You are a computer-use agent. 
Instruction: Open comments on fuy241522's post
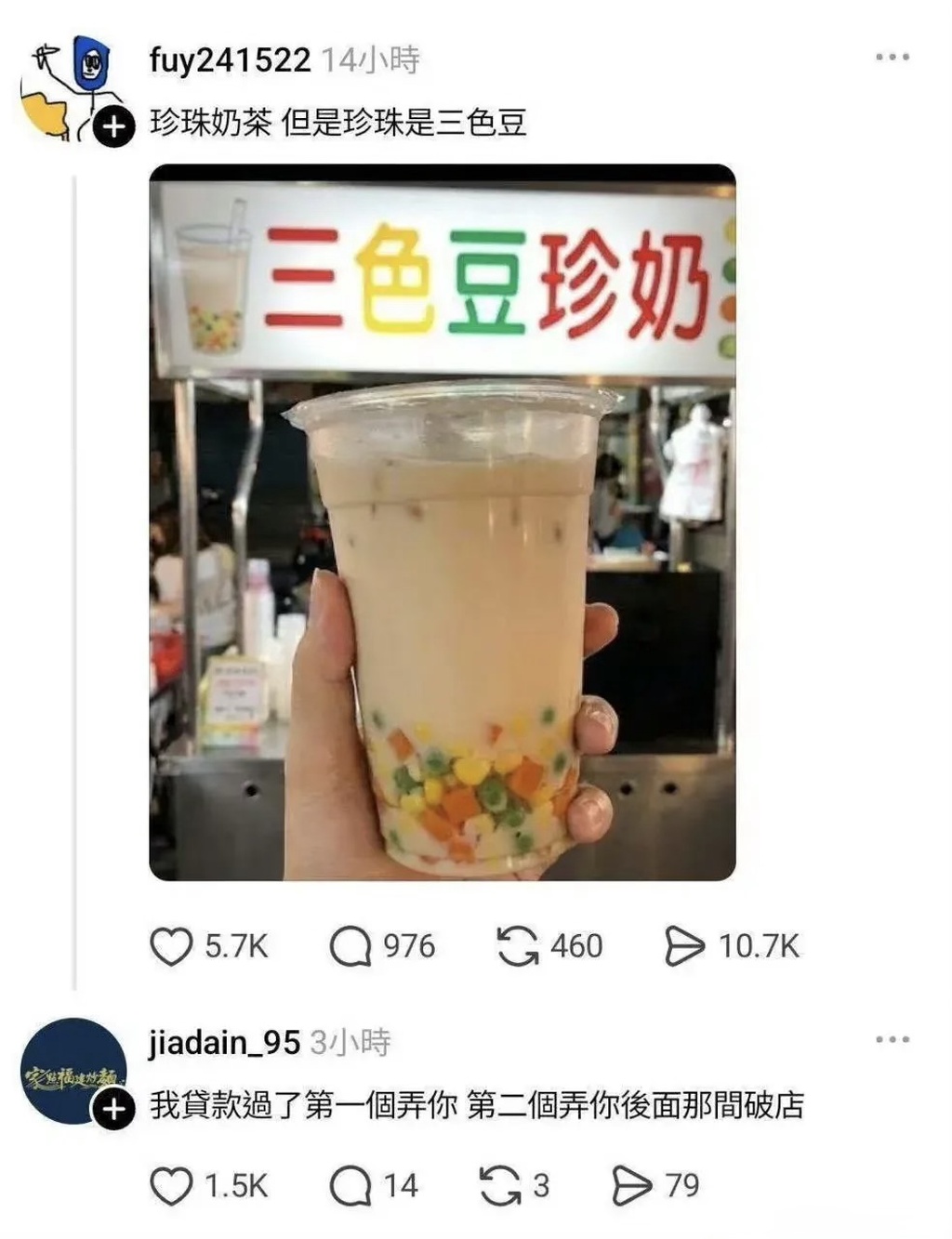point(350,947)
